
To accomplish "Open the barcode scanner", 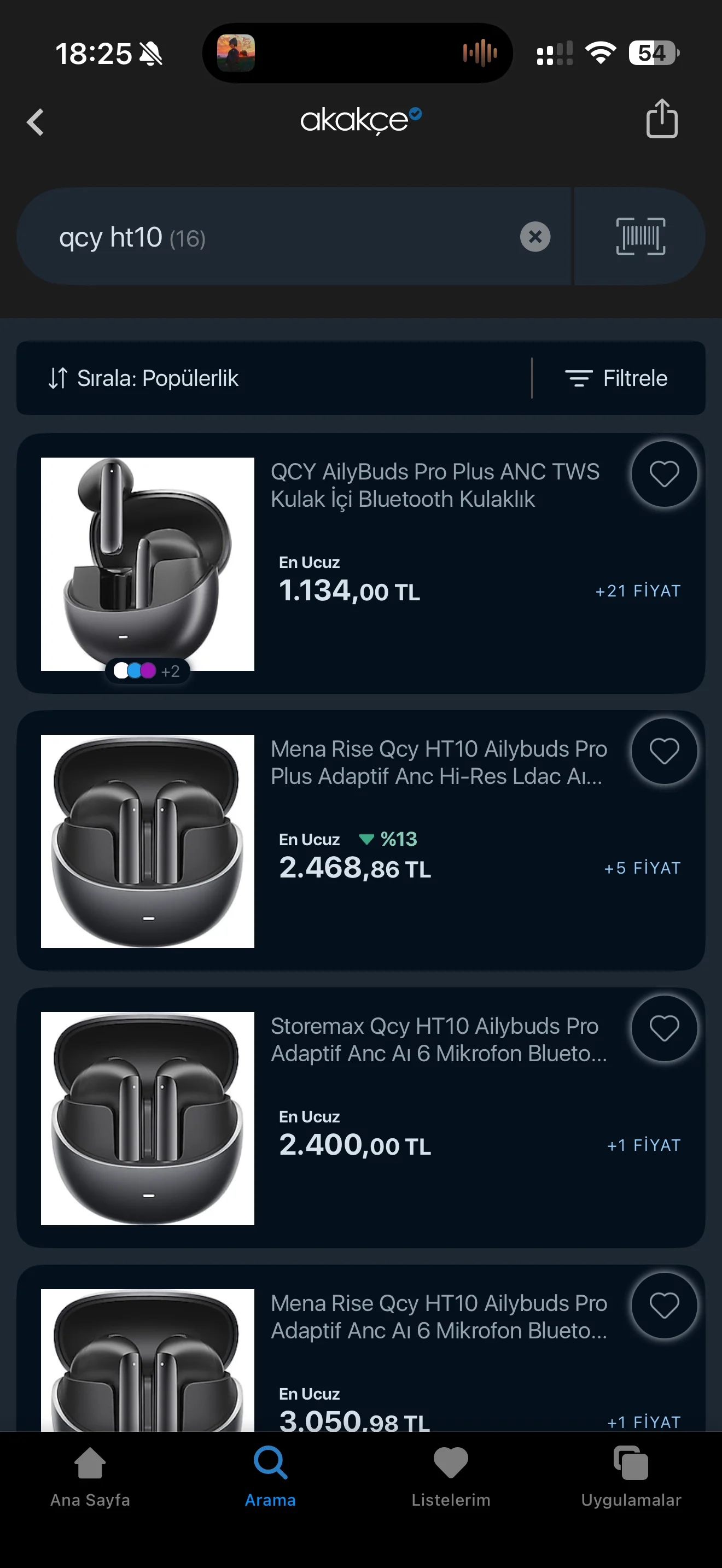I will (640, 236).
